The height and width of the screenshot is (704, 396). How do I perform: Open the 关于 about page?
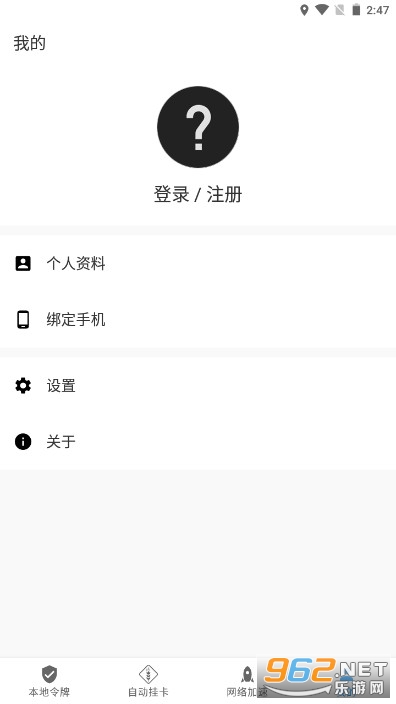(198, 442)
